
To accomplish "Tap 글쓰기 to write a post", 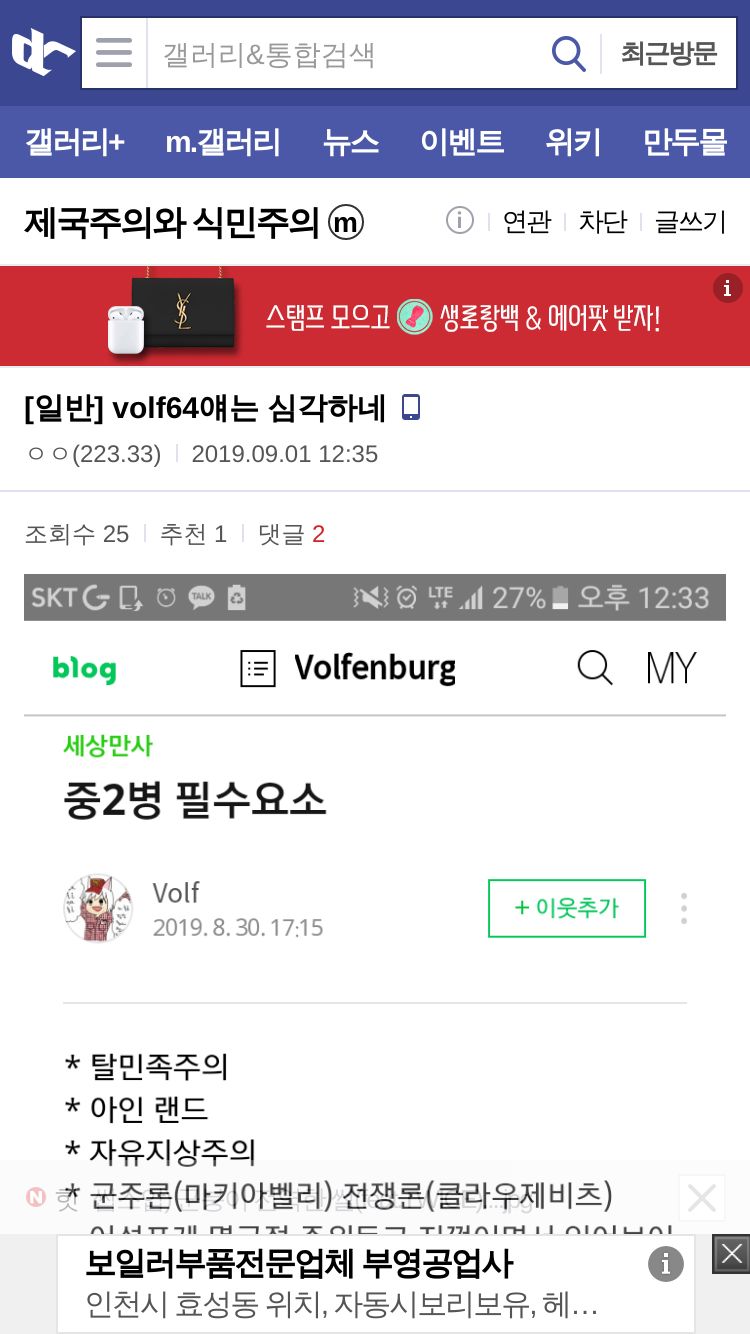I will click(x=690, y=221).
